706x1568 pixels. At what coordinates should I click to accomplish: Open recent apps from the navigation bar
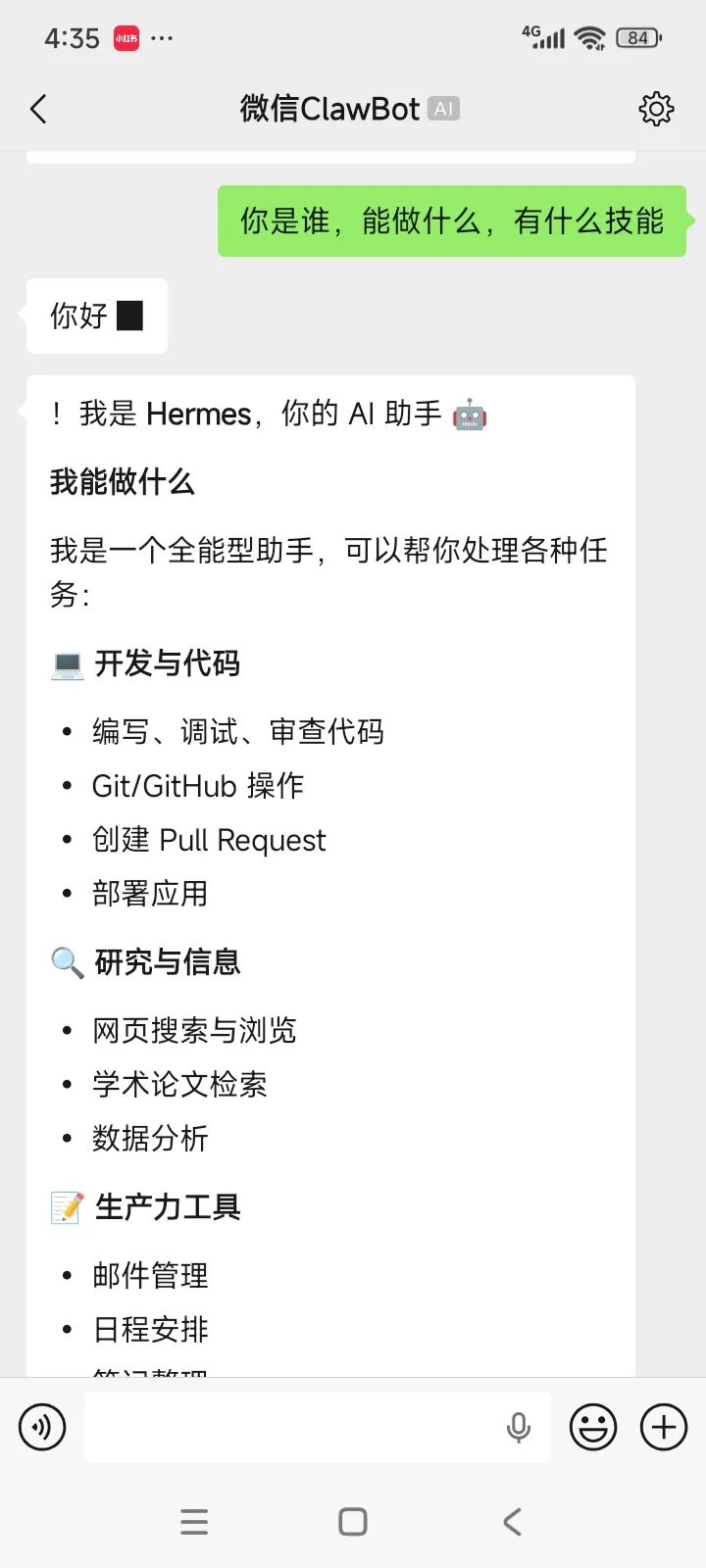(194, 1521)
